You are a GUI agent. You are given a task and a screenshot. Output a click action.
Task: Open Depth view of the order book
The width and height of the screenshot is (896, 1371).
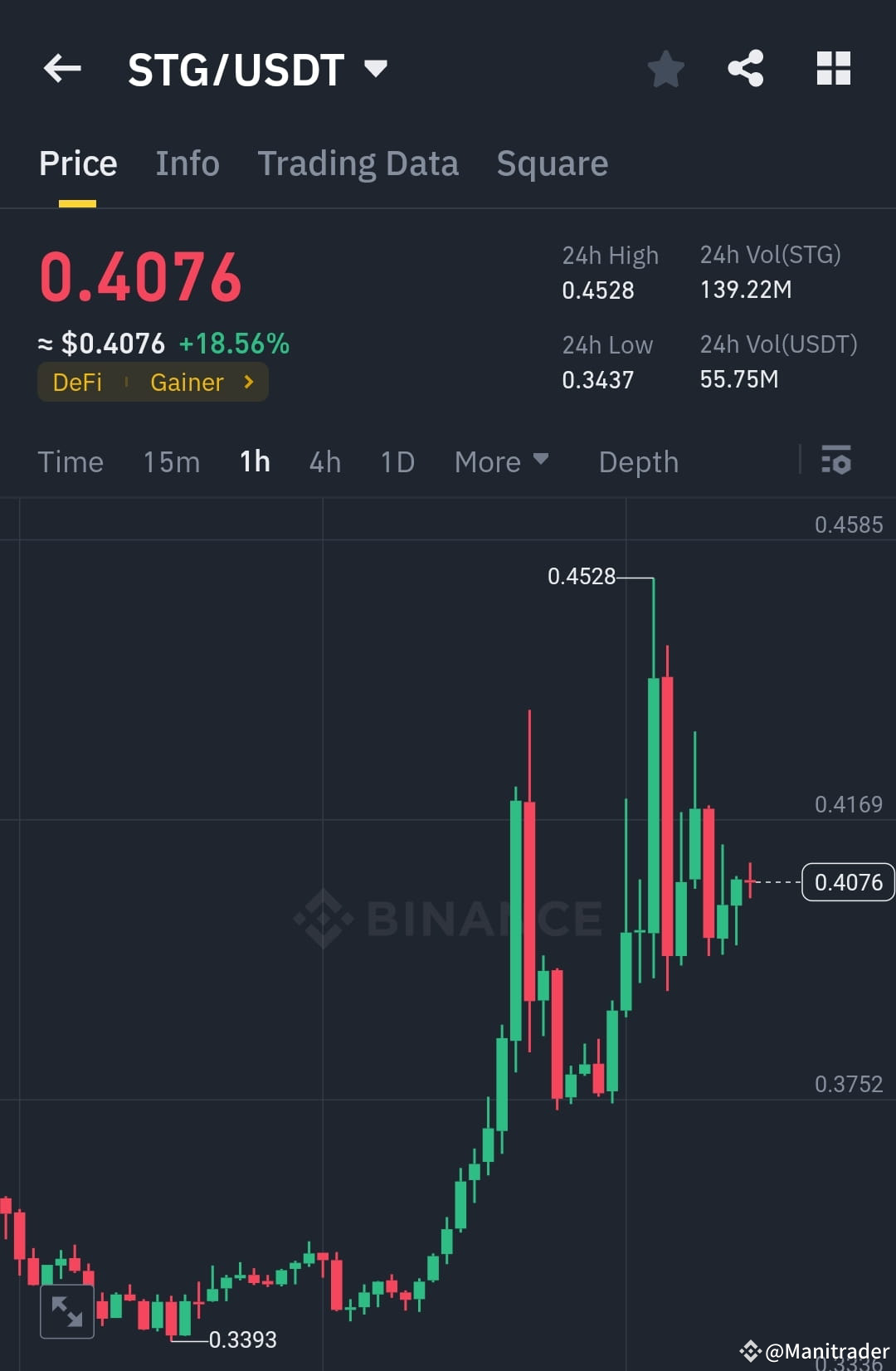(x=638, y=461)
